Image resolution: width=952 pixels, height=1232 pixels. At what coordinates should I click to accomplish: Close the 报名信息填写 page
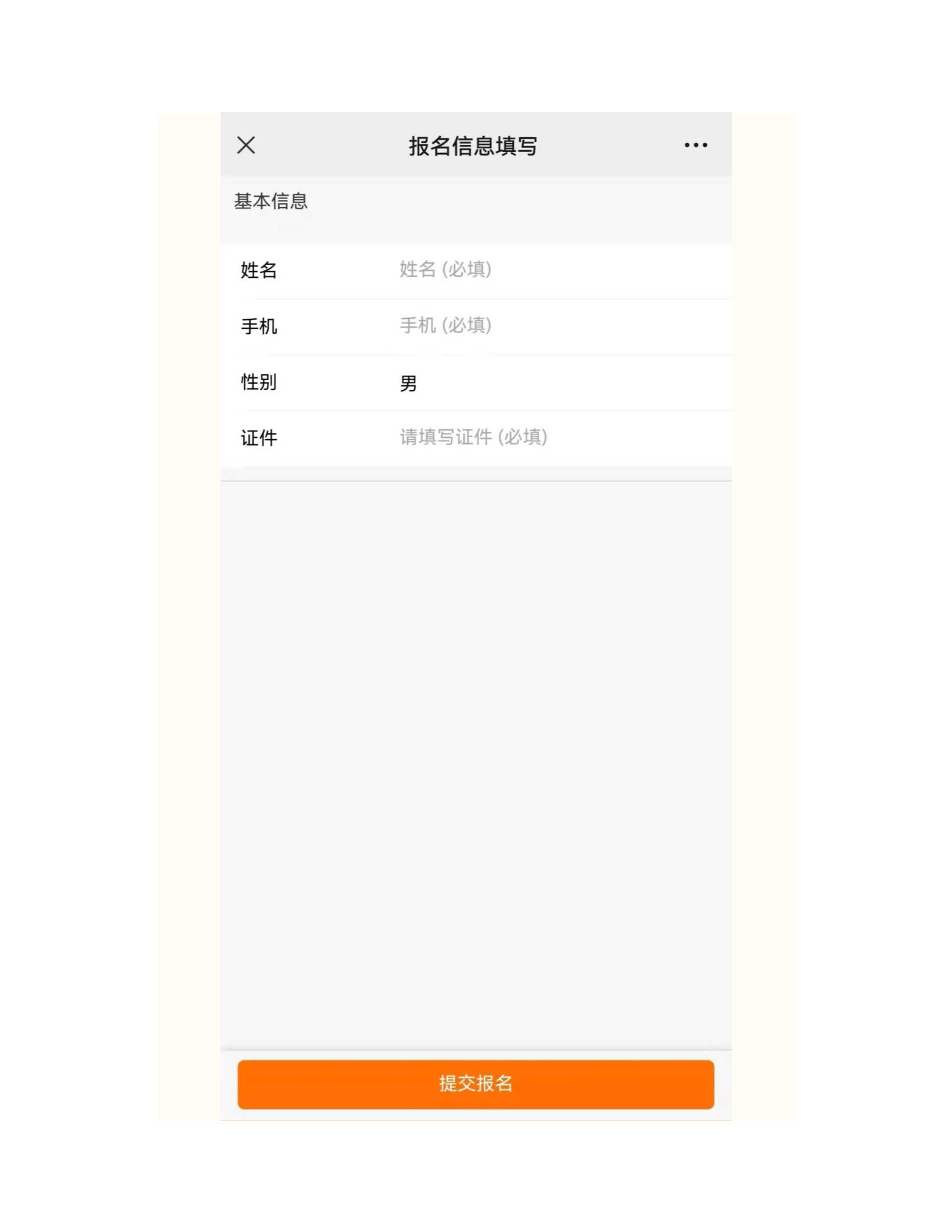pyautogui.click(x=246, y=145)
